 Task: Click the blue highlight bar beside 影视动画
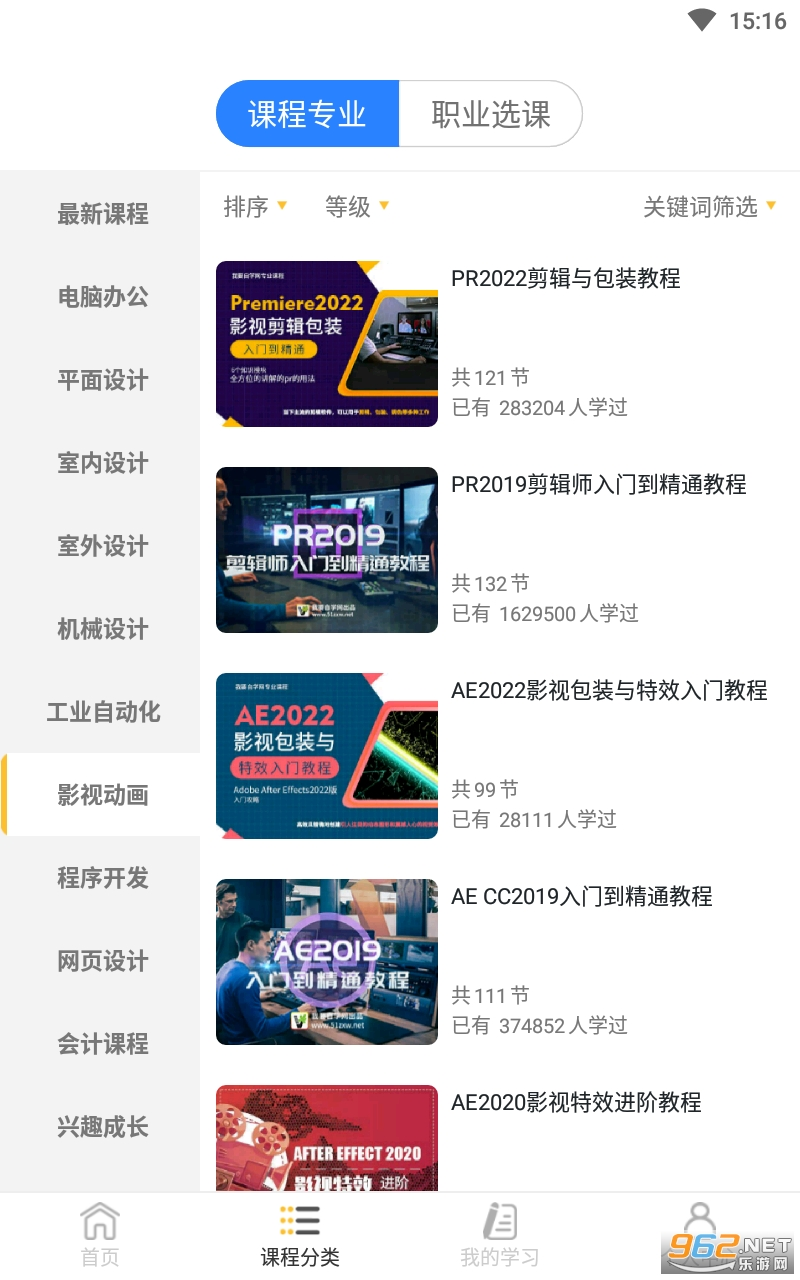click(3, 795)
